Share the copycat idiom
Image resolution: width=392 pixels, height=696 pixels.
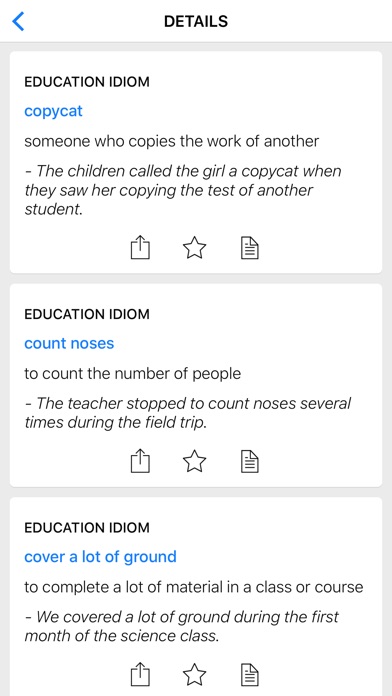(140, 248)
